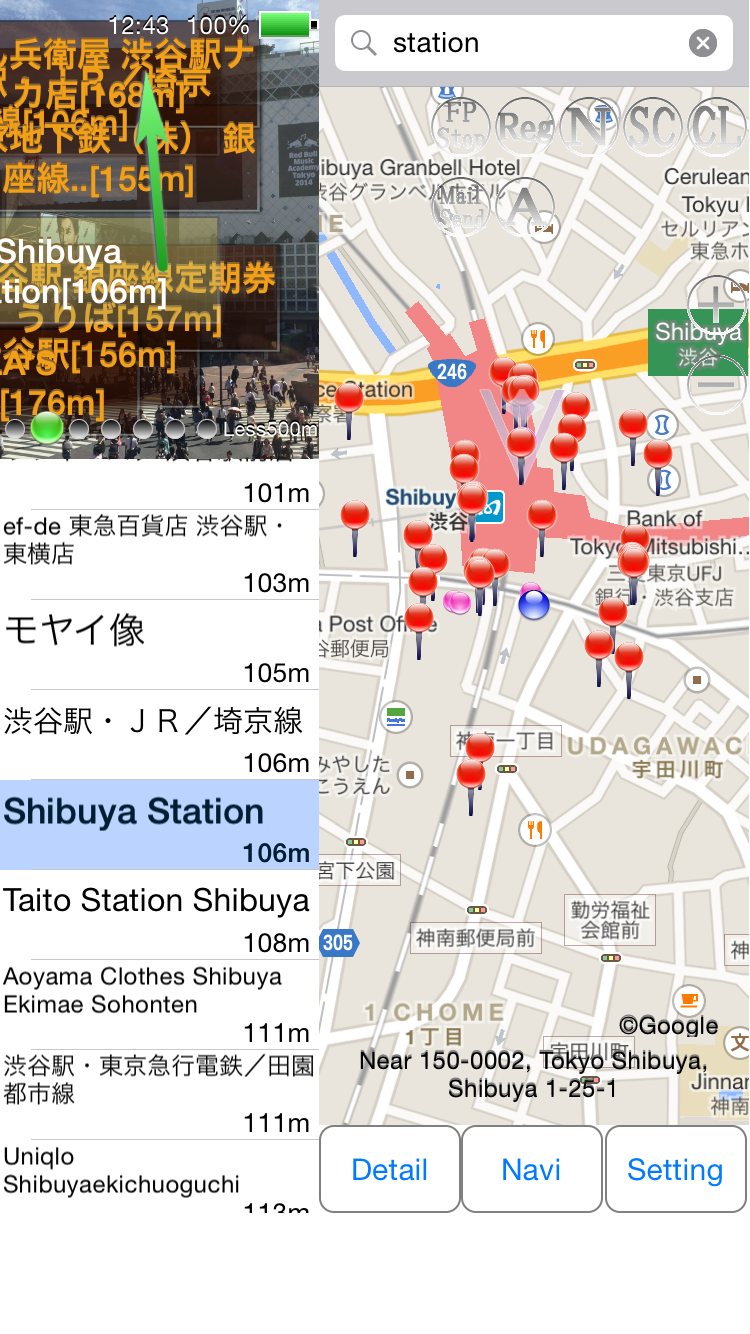Select モヤイ像 in the results list
The width and height of the screenshot is (750, 1334).
click(x=160, y=645)
